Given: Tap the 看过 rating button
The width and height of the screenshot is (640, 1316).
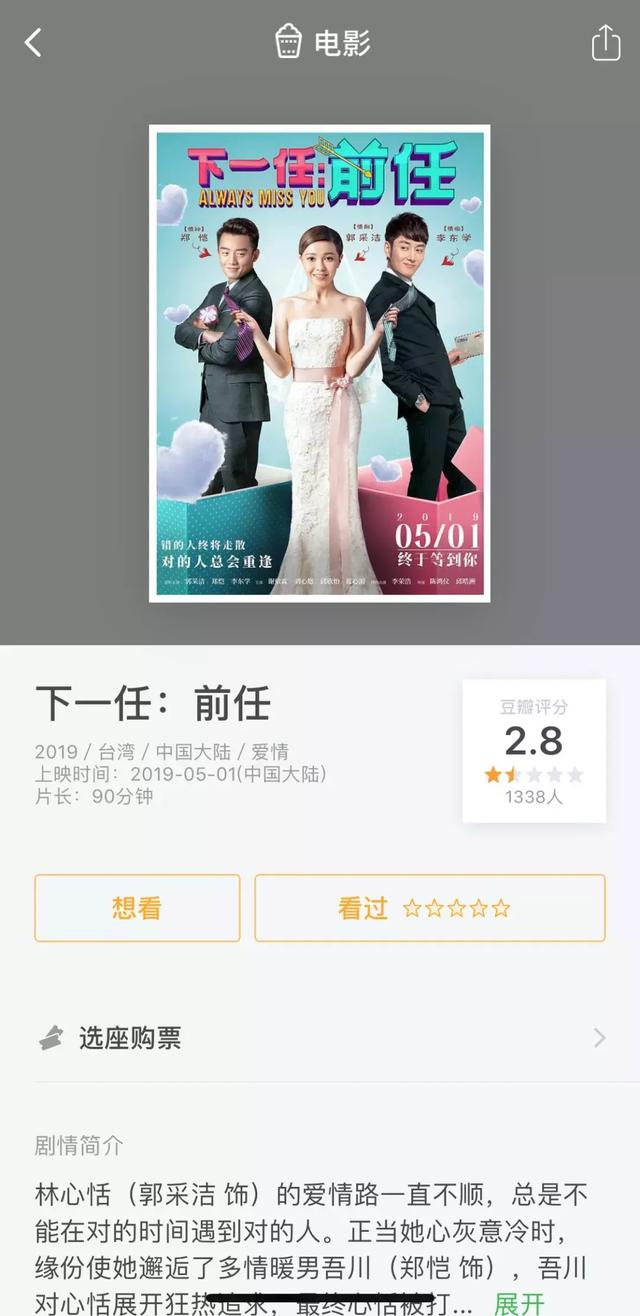Looking at the screenshot, I should pos(429,908).
